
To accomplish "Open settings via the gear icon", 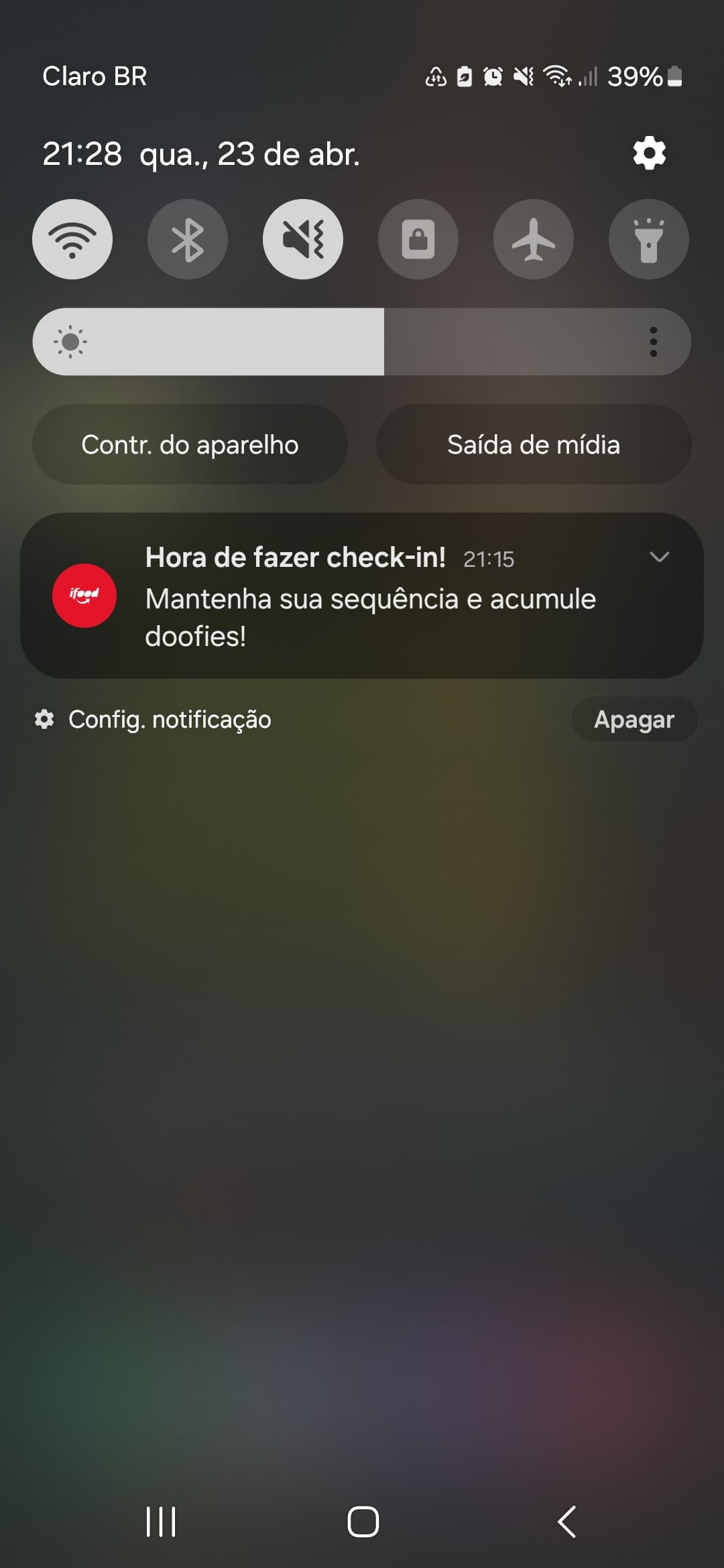I will point(649,153).
